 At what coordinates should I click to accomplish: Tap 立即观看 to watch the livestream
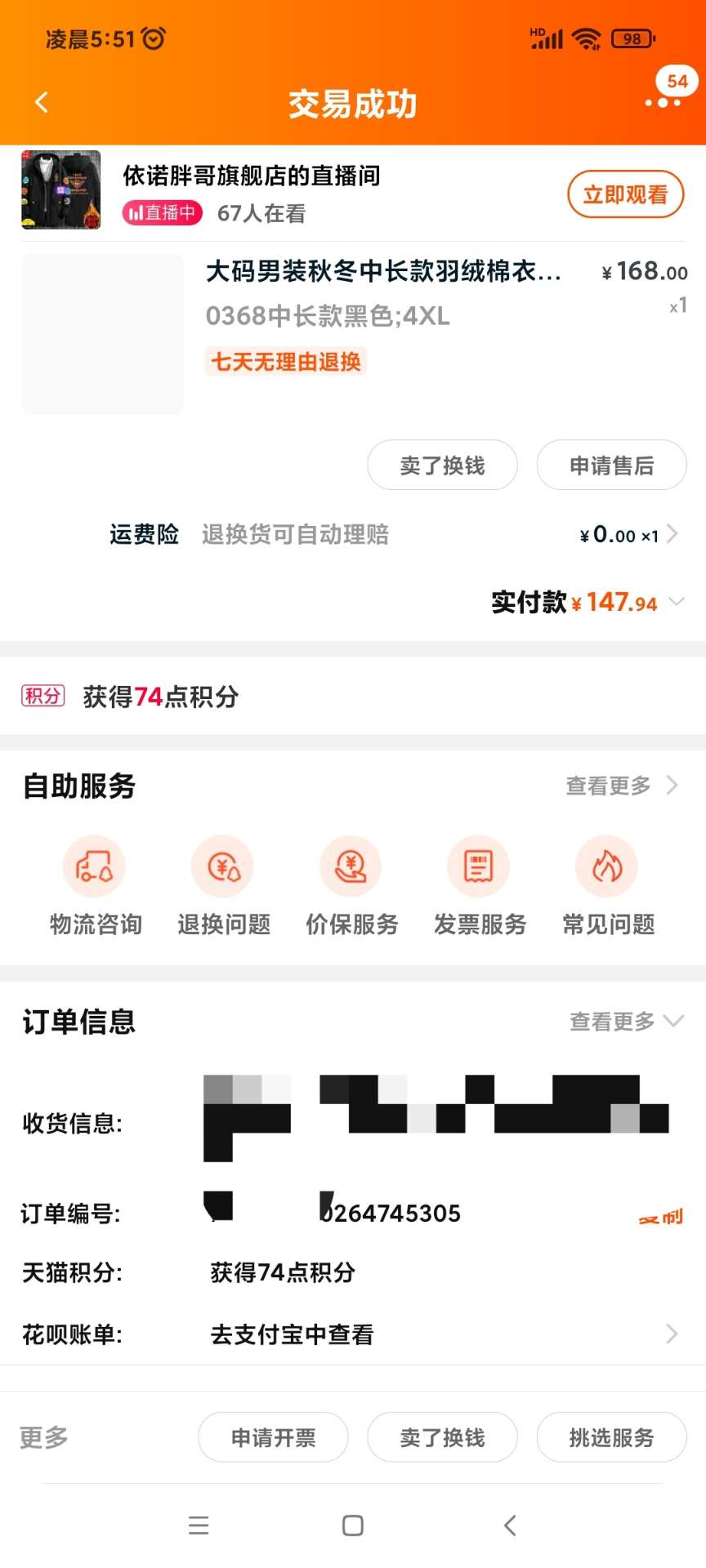(625, 194)
